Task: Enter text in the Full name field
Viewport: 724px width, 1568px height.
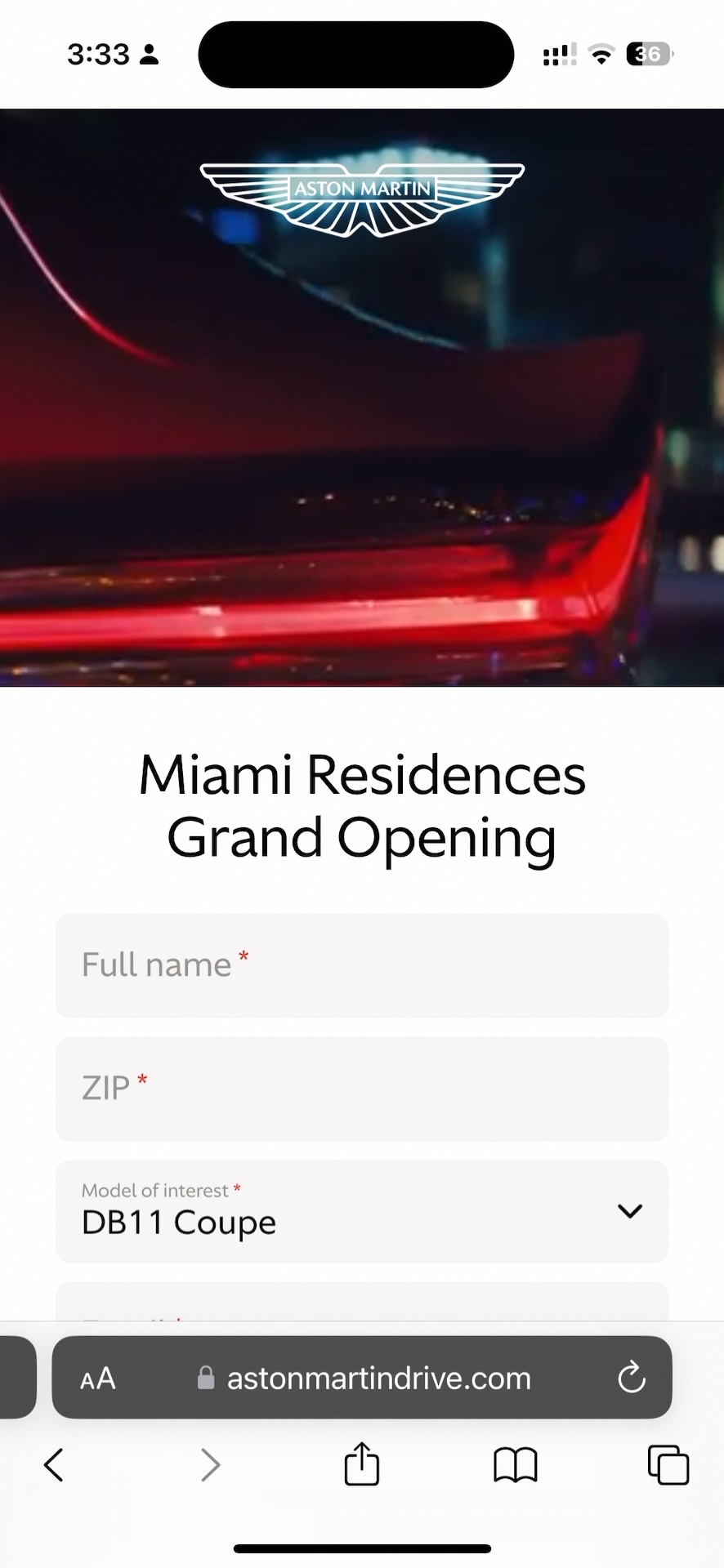Action: click(361, 965)
